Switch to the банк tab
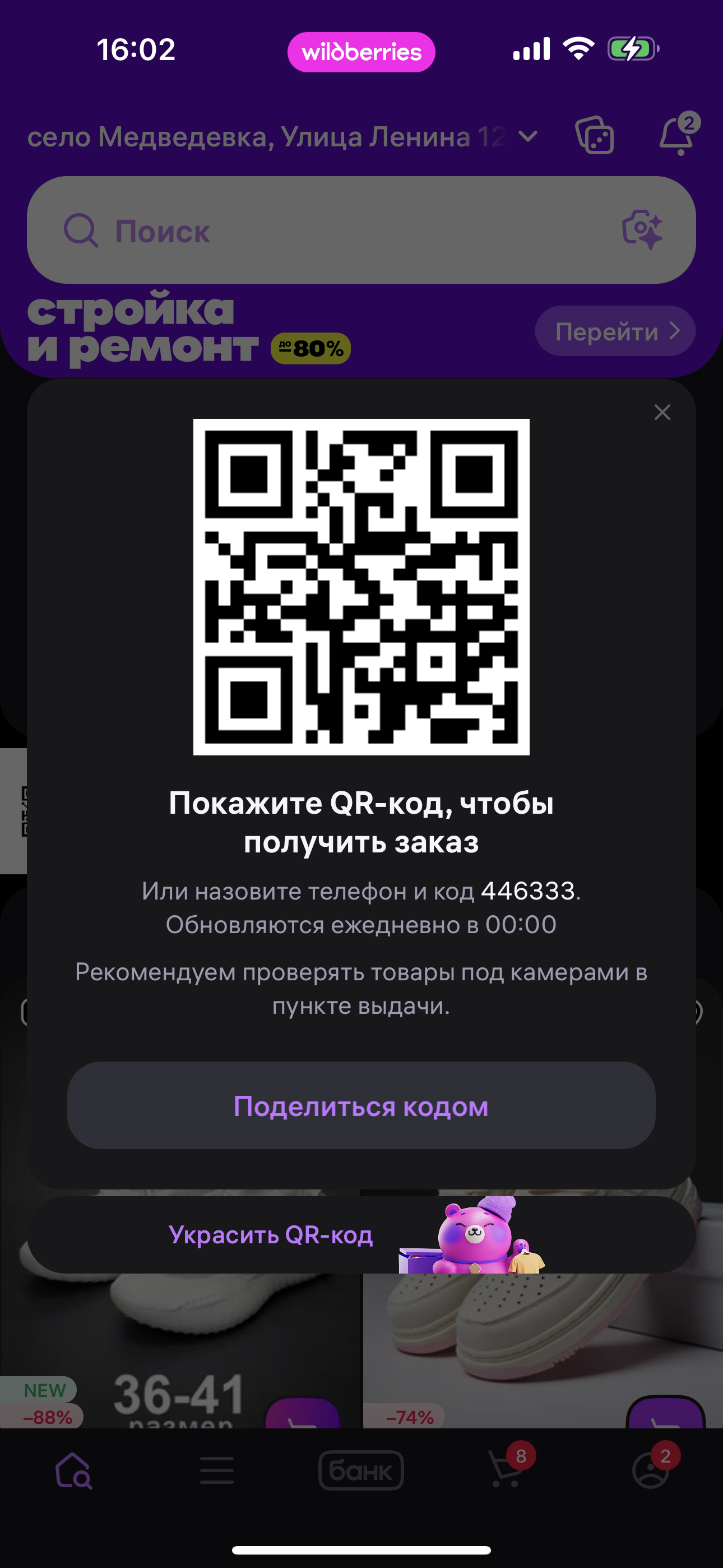The width and height of the screenshot is (723, 1568). [361, 1470]
